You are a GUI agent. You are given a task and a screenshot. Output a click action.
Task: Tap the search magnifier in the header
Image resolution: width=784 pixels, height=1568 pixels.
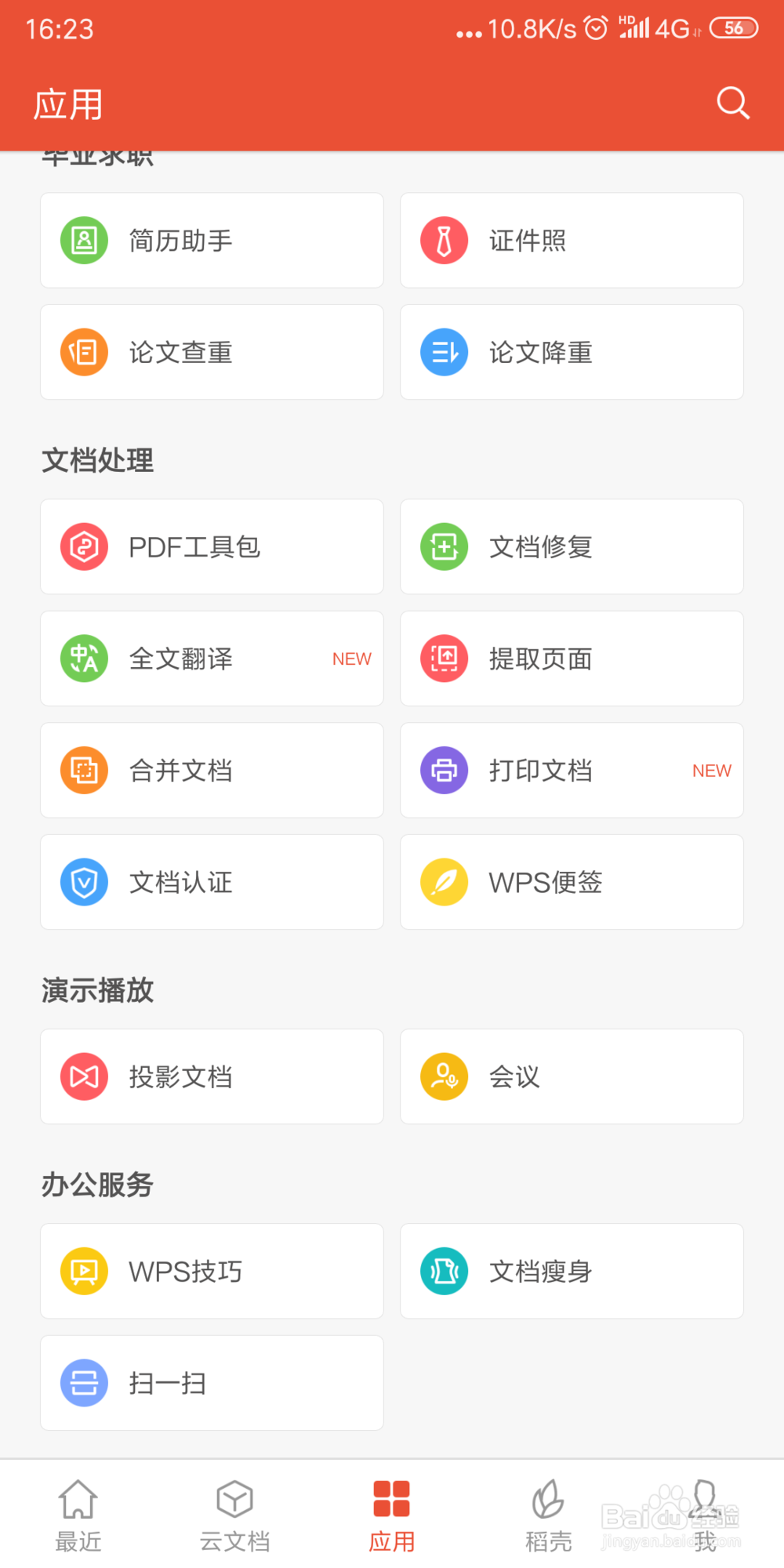[x=731, y=102]
